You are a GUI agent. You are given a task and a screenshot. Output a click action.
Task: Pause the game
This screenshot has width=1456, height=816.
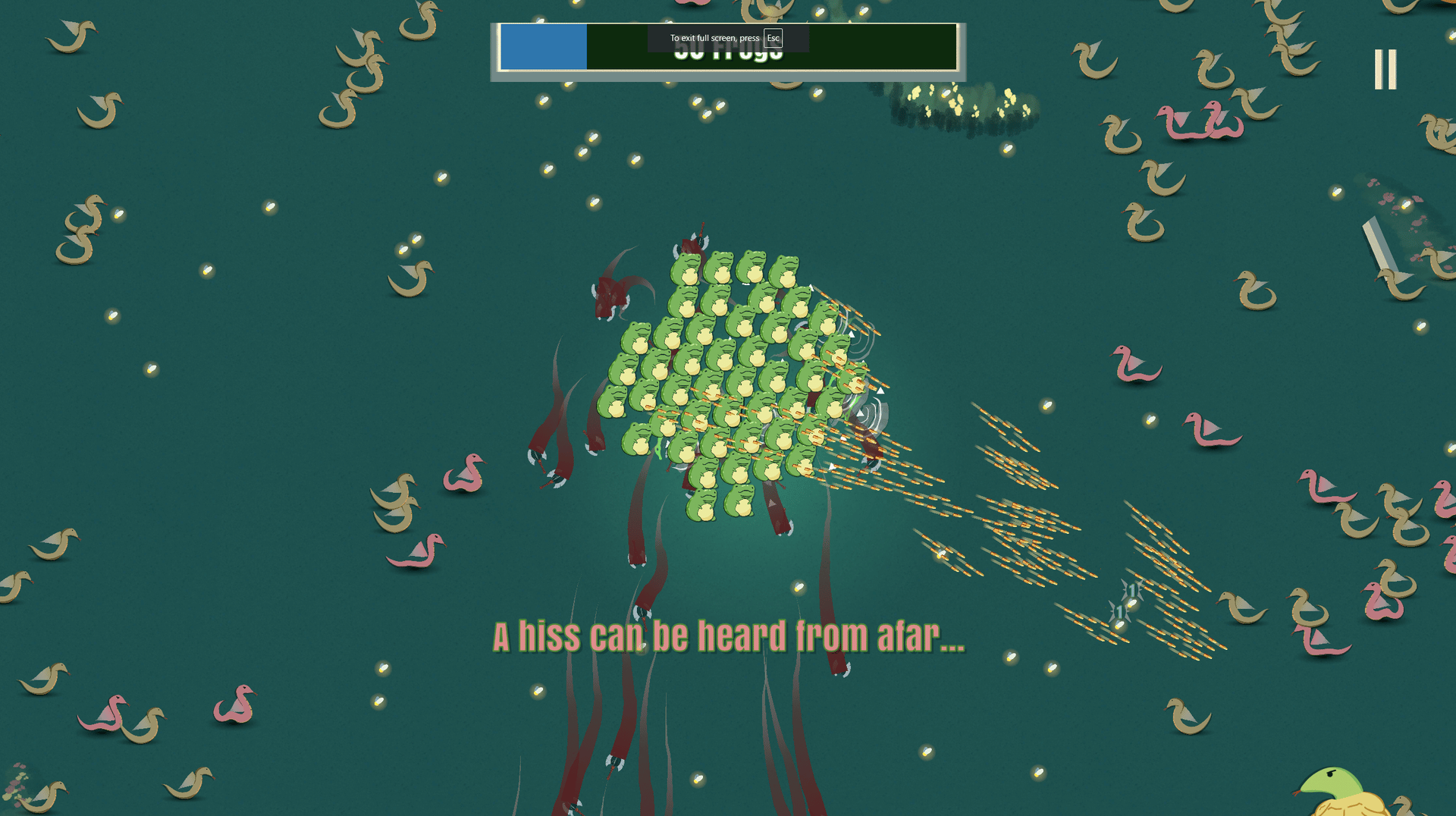(x=1385, y=70)
